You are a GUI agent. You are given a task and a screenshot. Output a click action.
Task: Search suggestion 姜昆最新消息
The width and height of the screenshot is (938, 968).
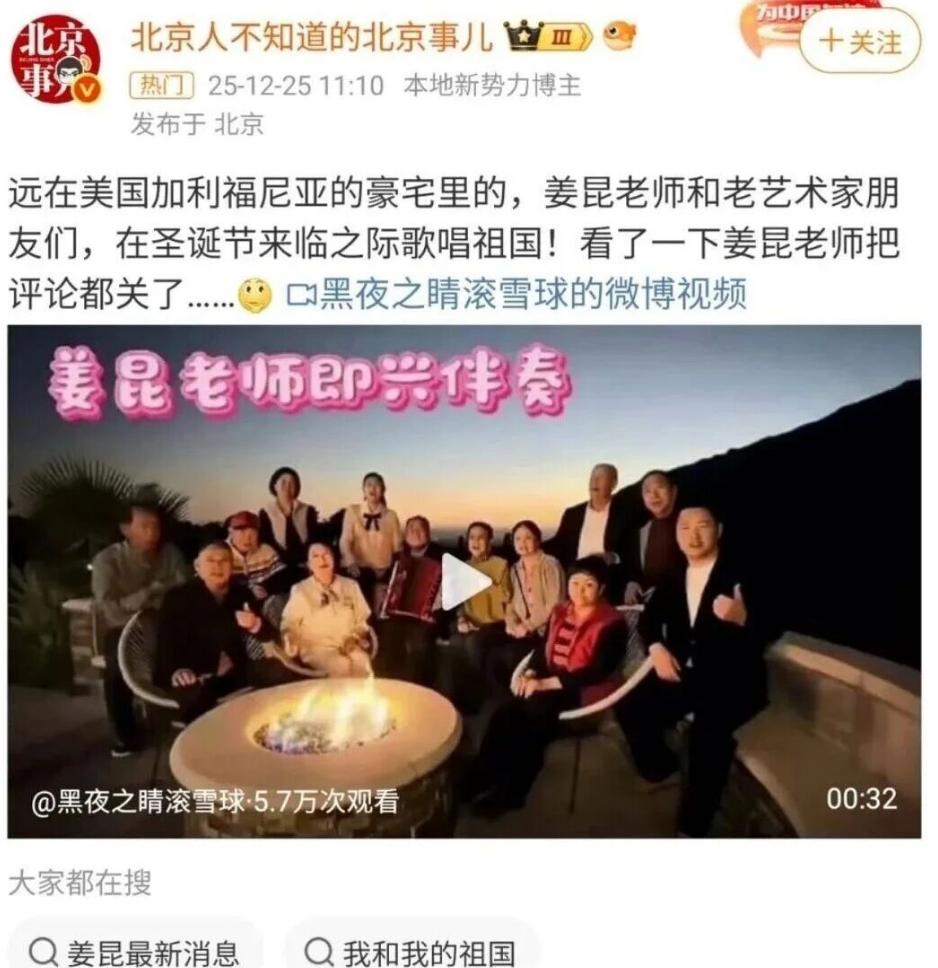pyautogui.click(x=137, y=951)
